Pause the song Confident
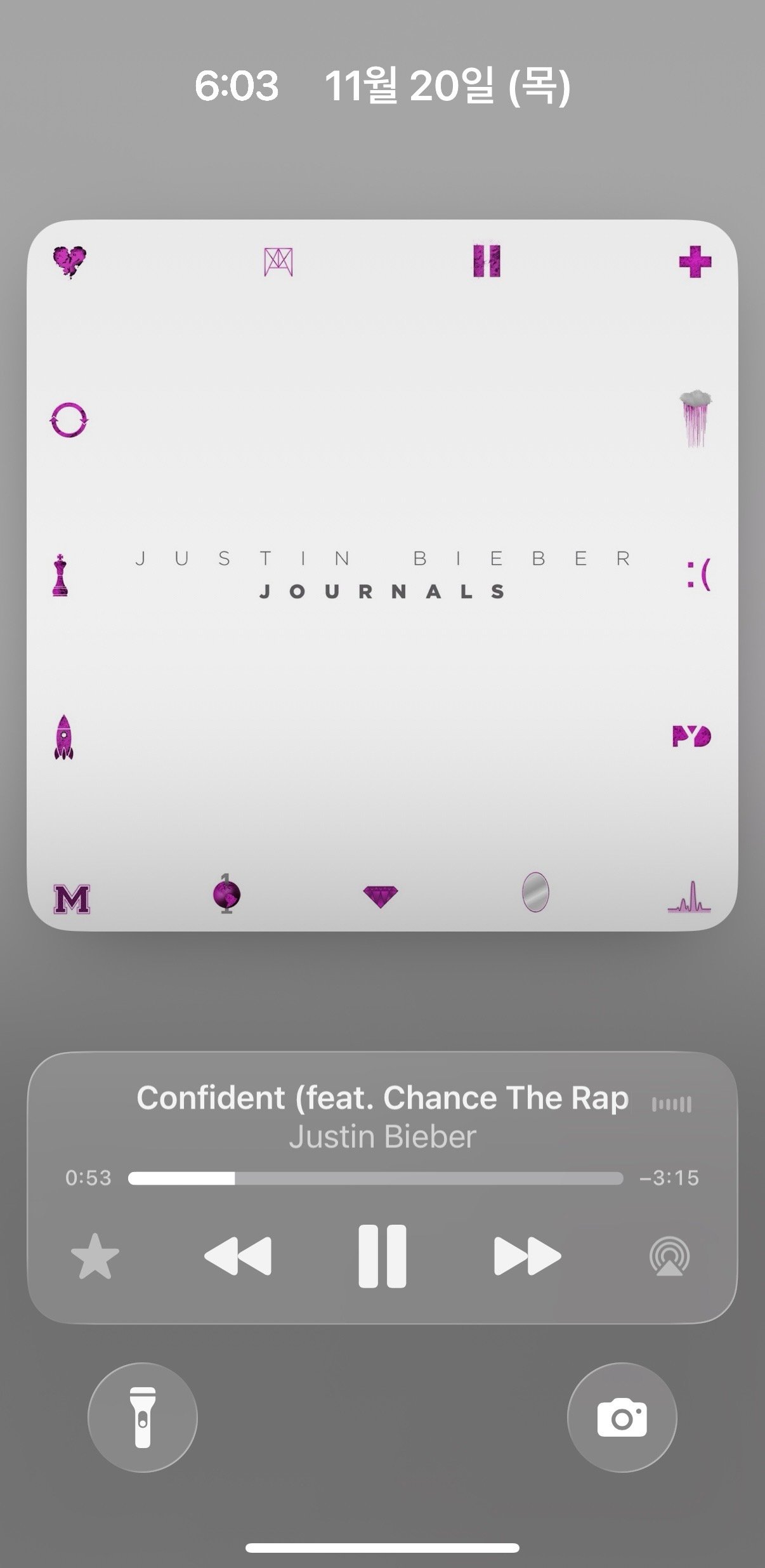This screenshot has height=1568, width=765. point(382,1256)
